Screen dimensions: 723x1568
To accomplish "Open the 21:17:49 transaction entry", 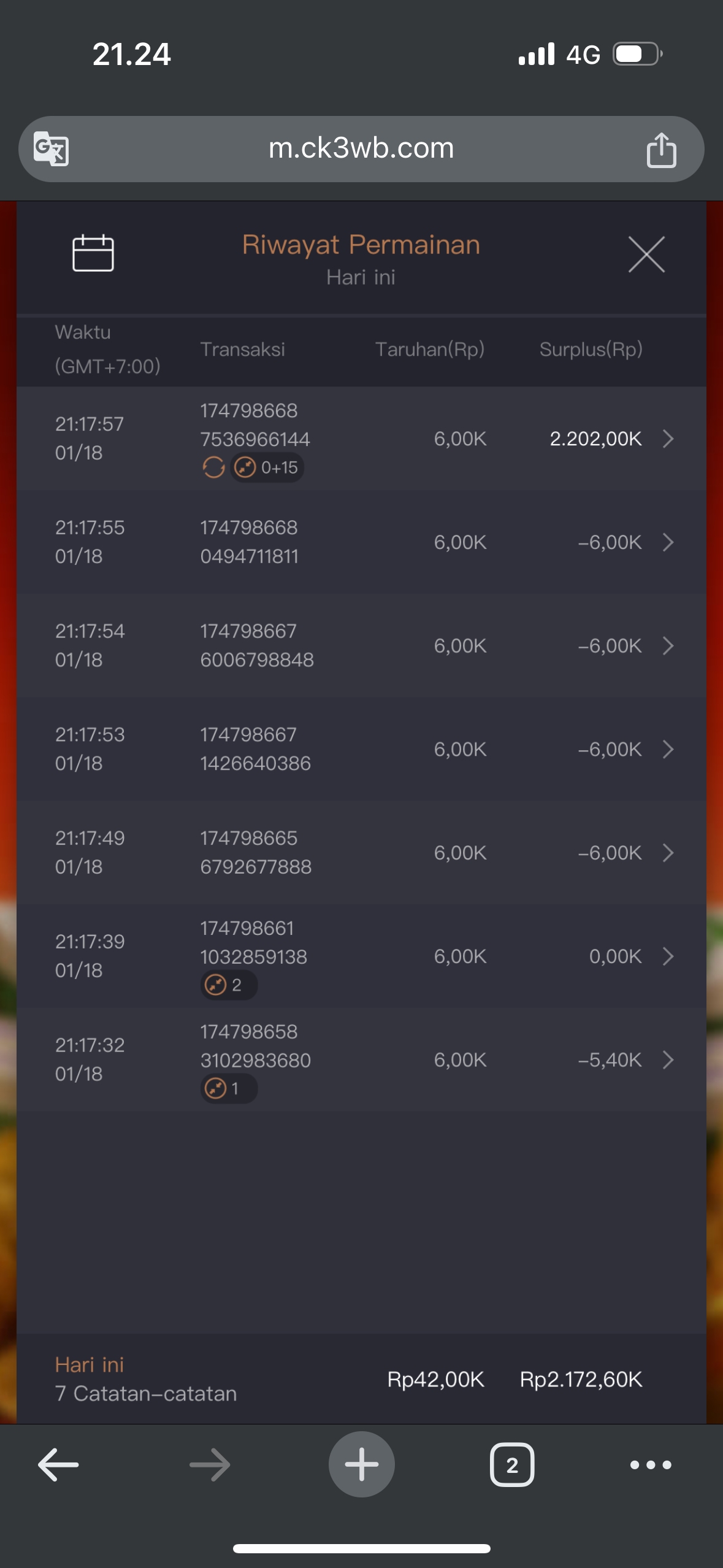I will [668, 853].
